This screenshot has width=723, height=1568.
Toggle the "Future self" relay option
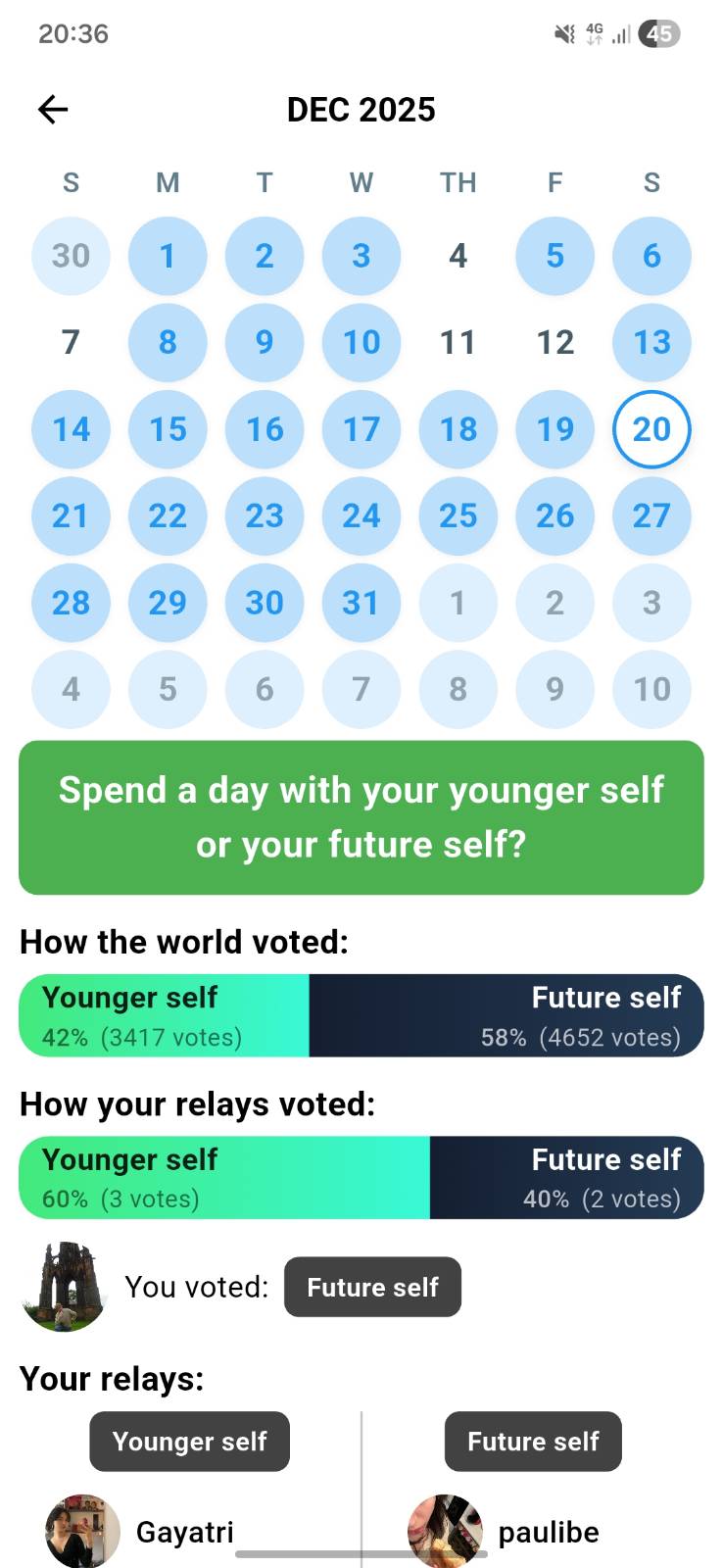pyautogui.click(x=532, y=1441)
